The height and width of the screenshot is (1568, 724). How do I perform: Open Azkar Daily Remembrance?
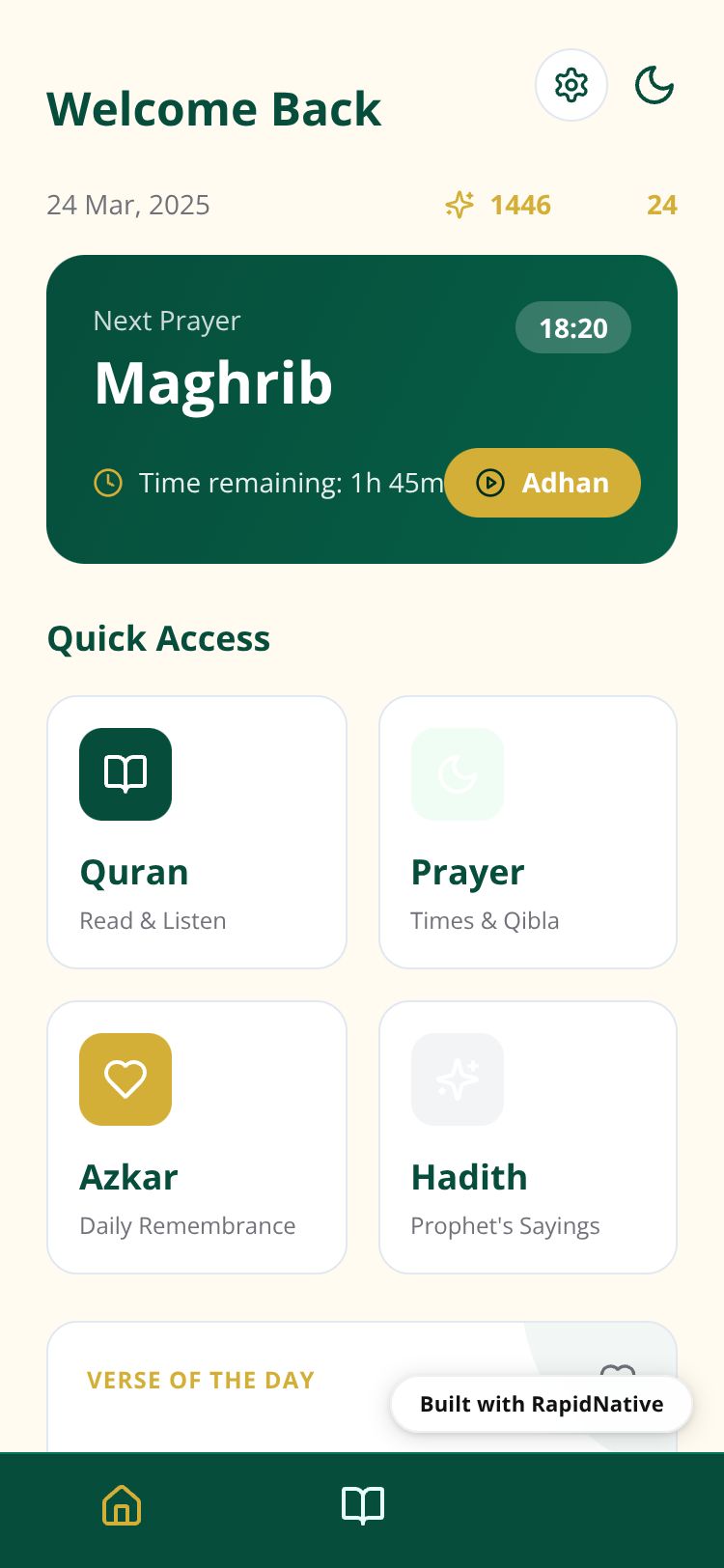(197, 1137)
